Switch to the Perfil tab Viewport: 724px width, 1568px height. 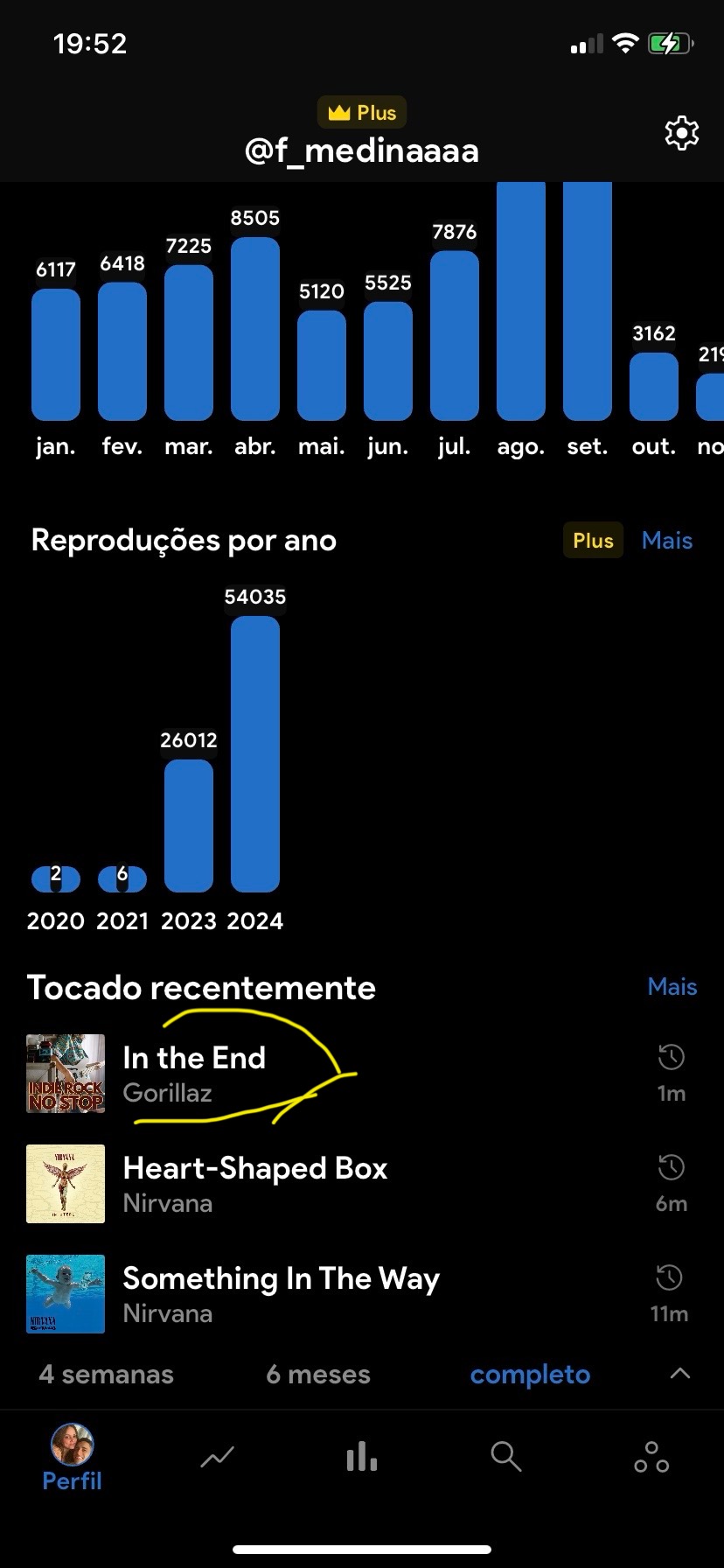[x=73, y=1458]
